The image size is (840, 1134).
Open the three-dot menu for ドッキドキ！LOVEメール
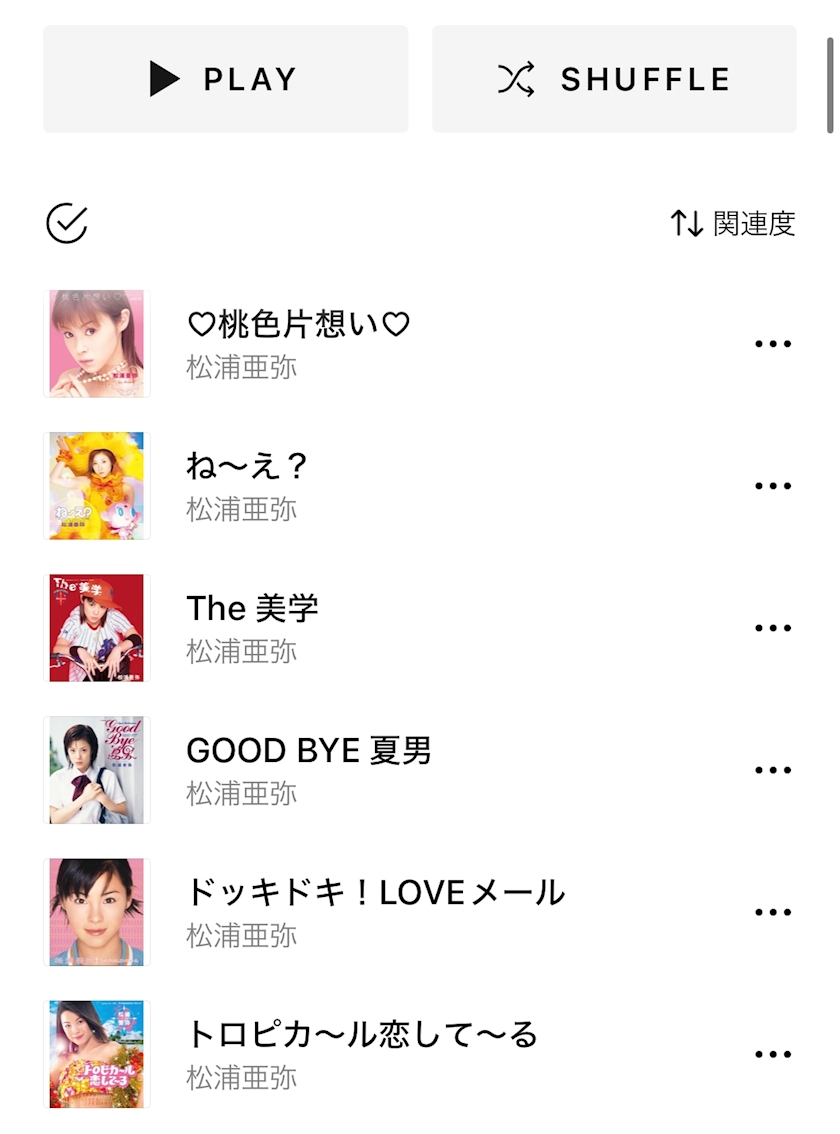tap(773, 912)
